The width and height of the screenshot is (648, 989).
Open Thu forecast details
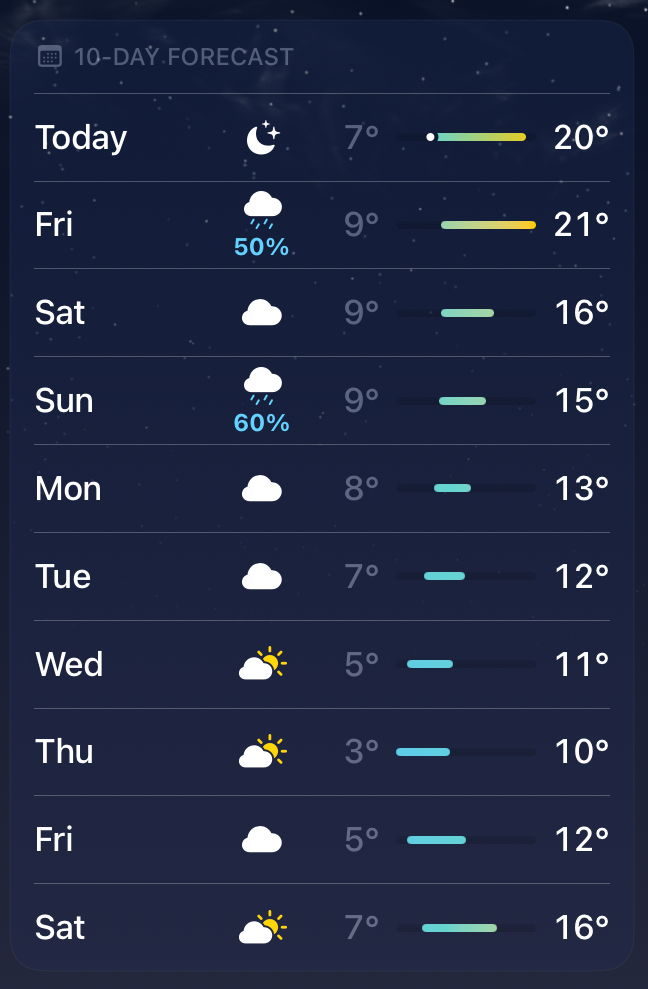click(322, 752)
